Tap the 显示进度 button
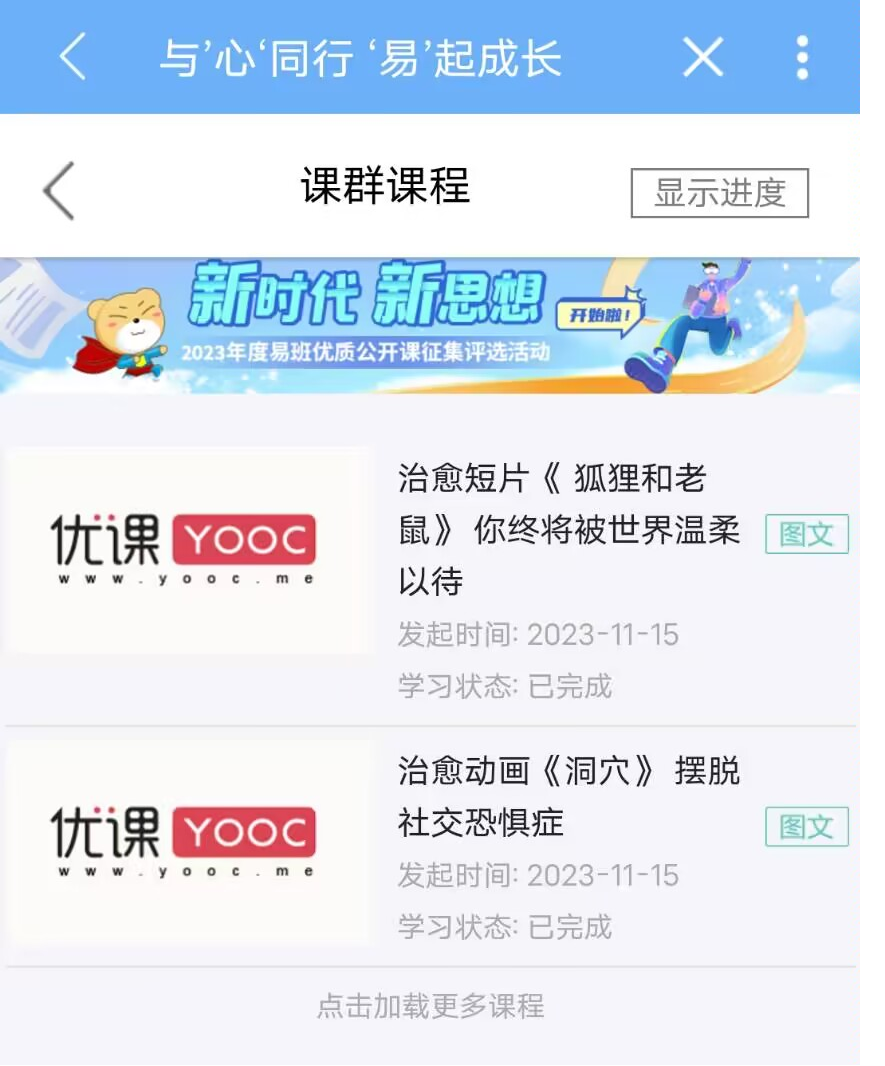 click(719, 193)
